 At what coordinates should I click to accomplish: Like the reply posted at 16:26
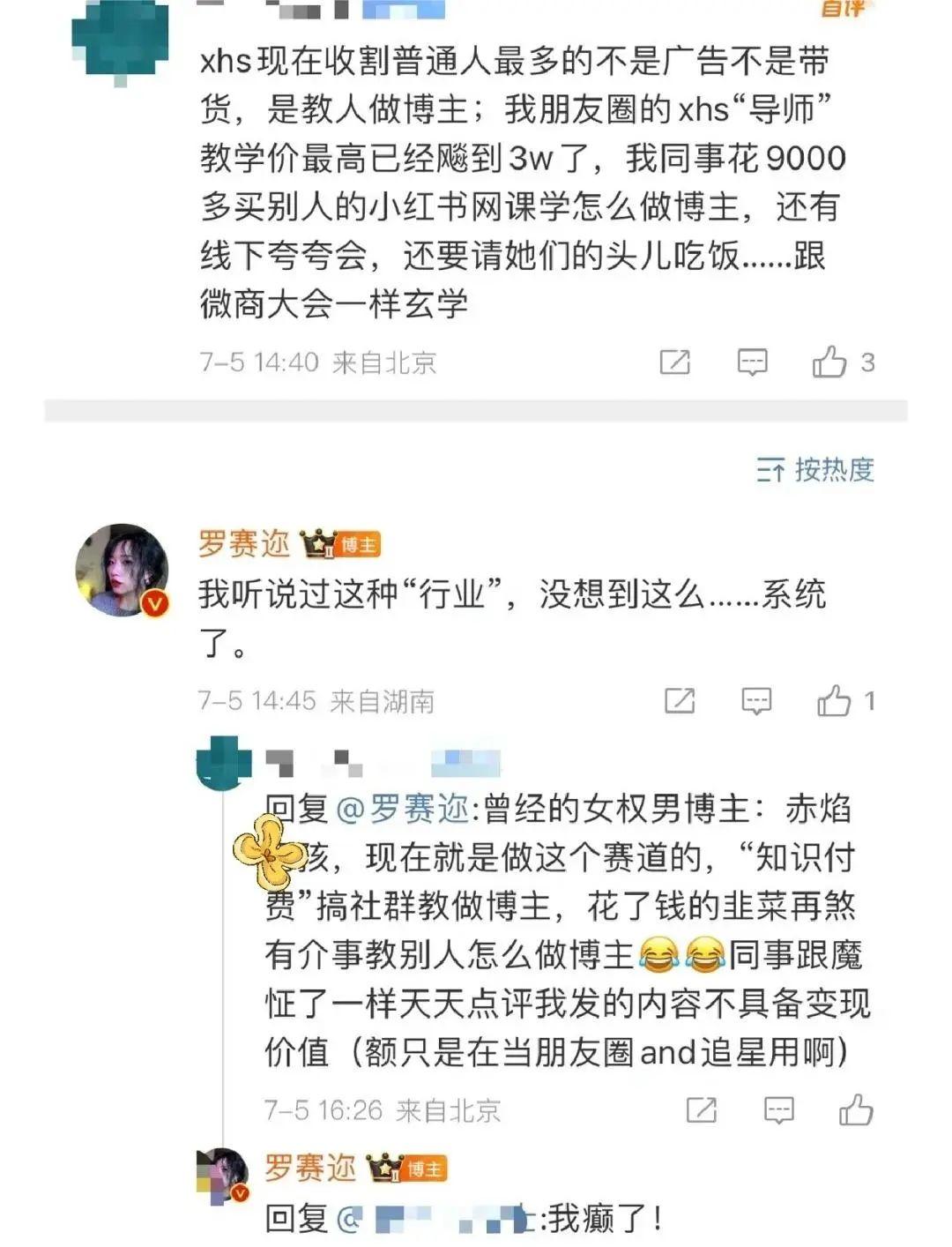point(856,1109)
